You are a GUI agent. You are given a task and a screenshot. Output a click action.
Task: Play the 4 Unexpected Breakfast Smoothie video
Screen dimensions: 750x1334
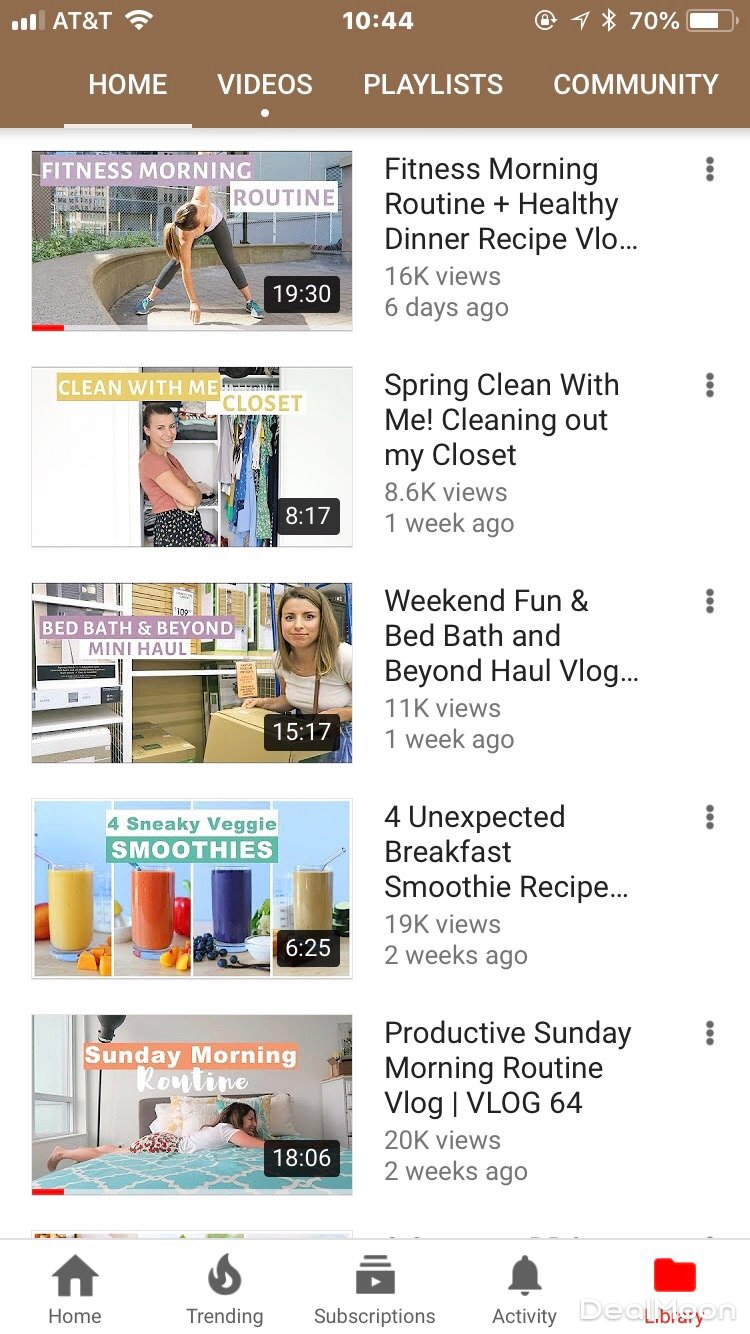tap(192, 888)
